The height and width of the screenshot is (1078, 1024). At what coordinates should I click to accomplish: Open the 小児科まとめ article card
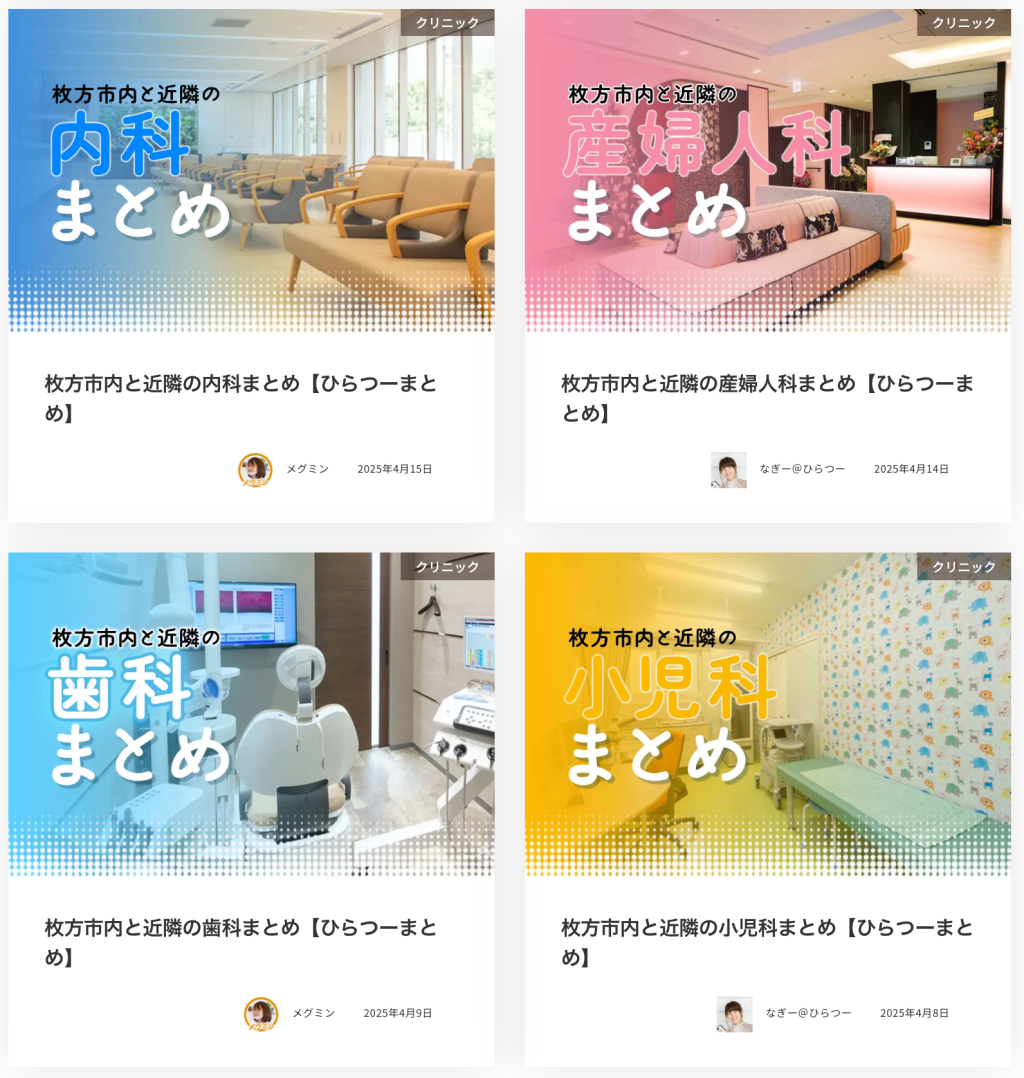[x=767, y=941]
